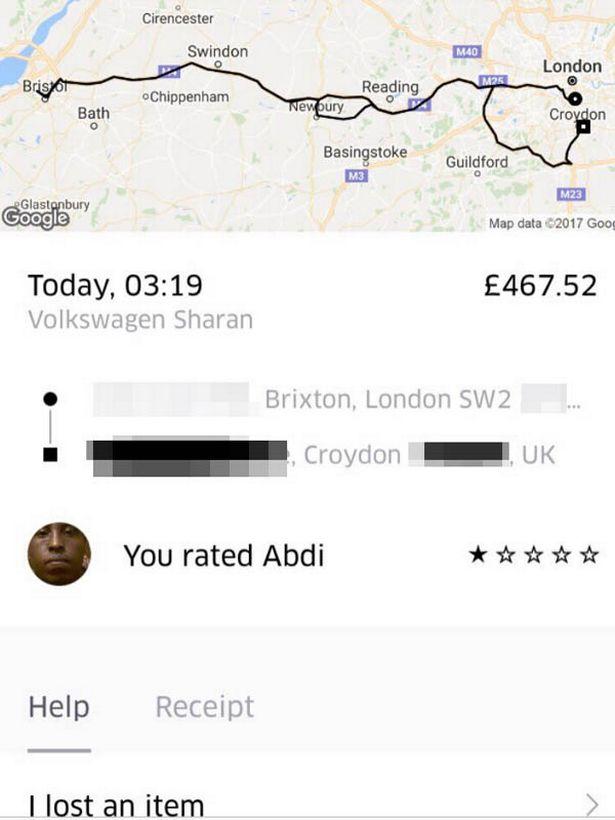615x820 pixels.
Task: Select the Help tab
Action: 59,707
